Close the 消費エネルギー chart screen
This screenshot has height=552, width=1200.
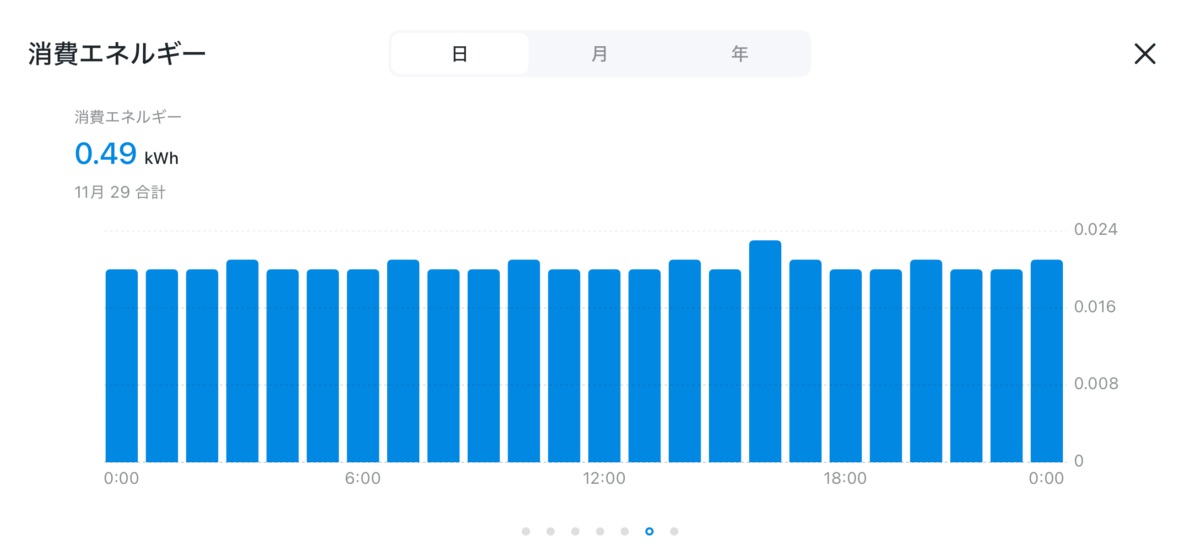click(1145, 54)
